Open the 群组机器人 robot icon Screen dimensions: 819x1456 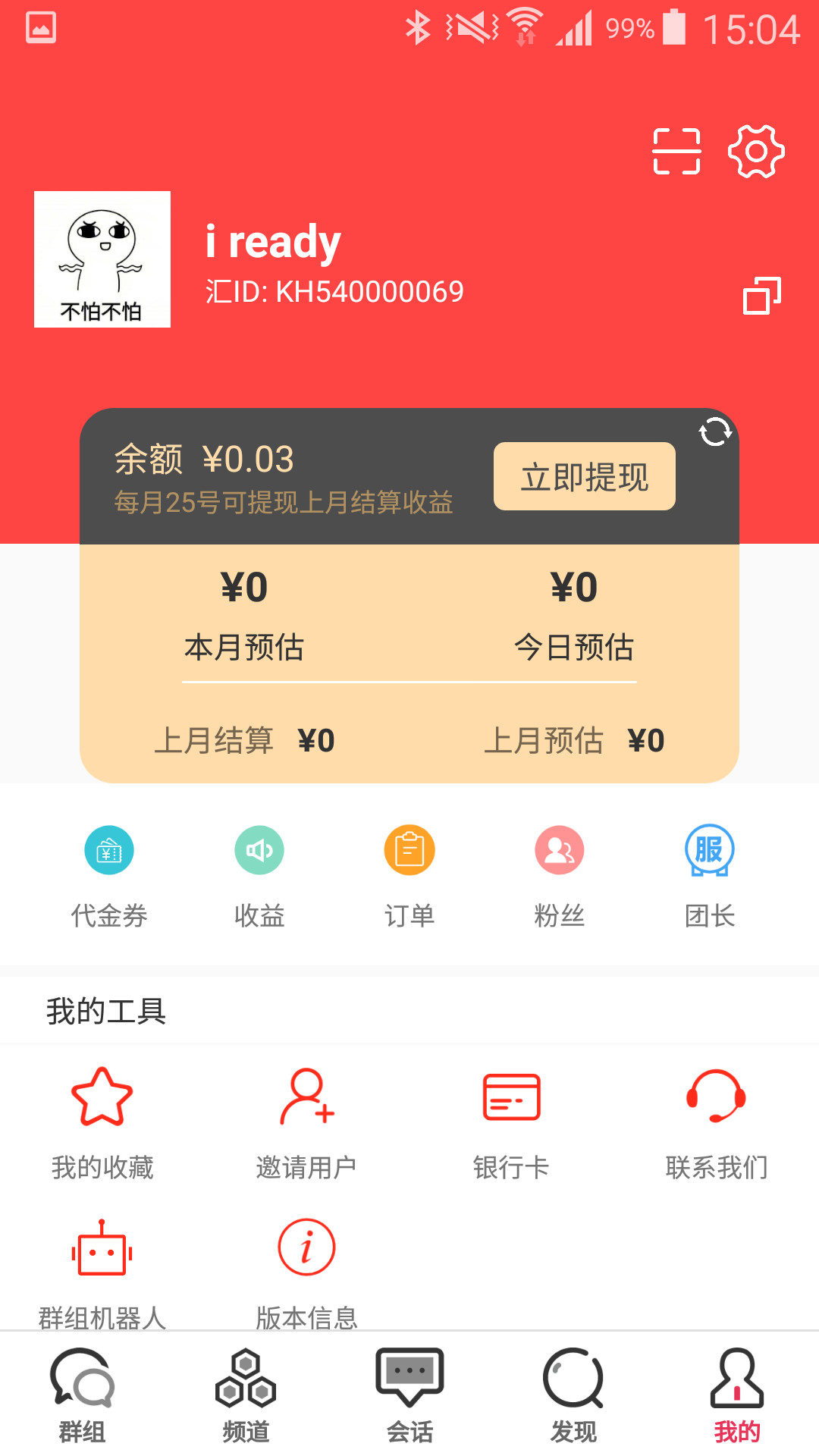(102, 1247)
